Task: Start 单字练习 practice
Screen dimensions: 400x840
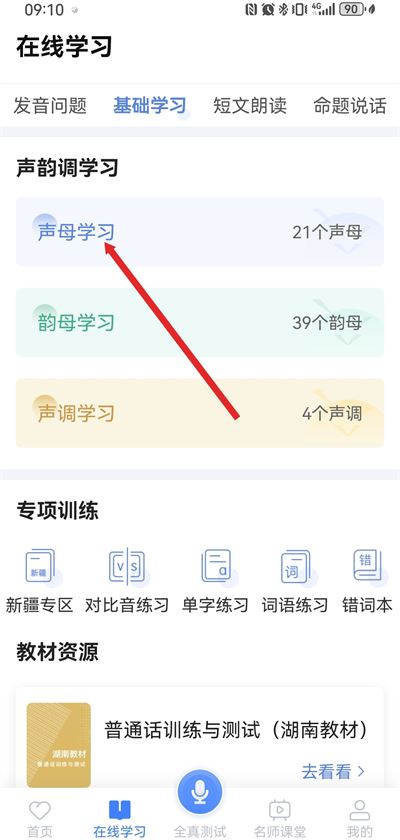Action: [215, 580]
